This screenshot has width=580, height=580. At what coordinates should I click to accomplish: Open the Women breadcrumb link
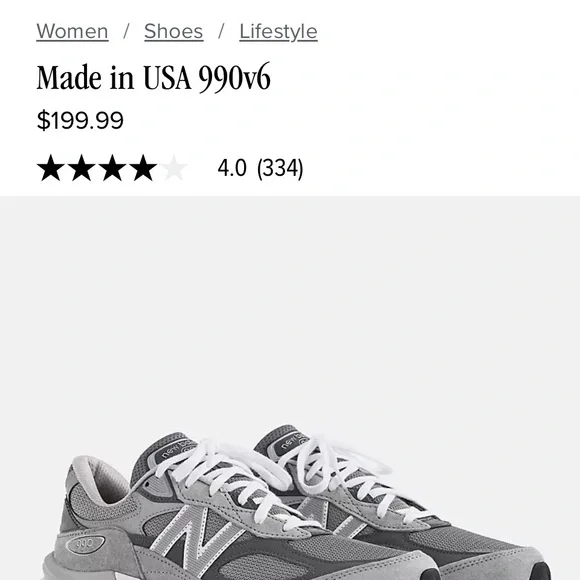click(x=72, y=31)
